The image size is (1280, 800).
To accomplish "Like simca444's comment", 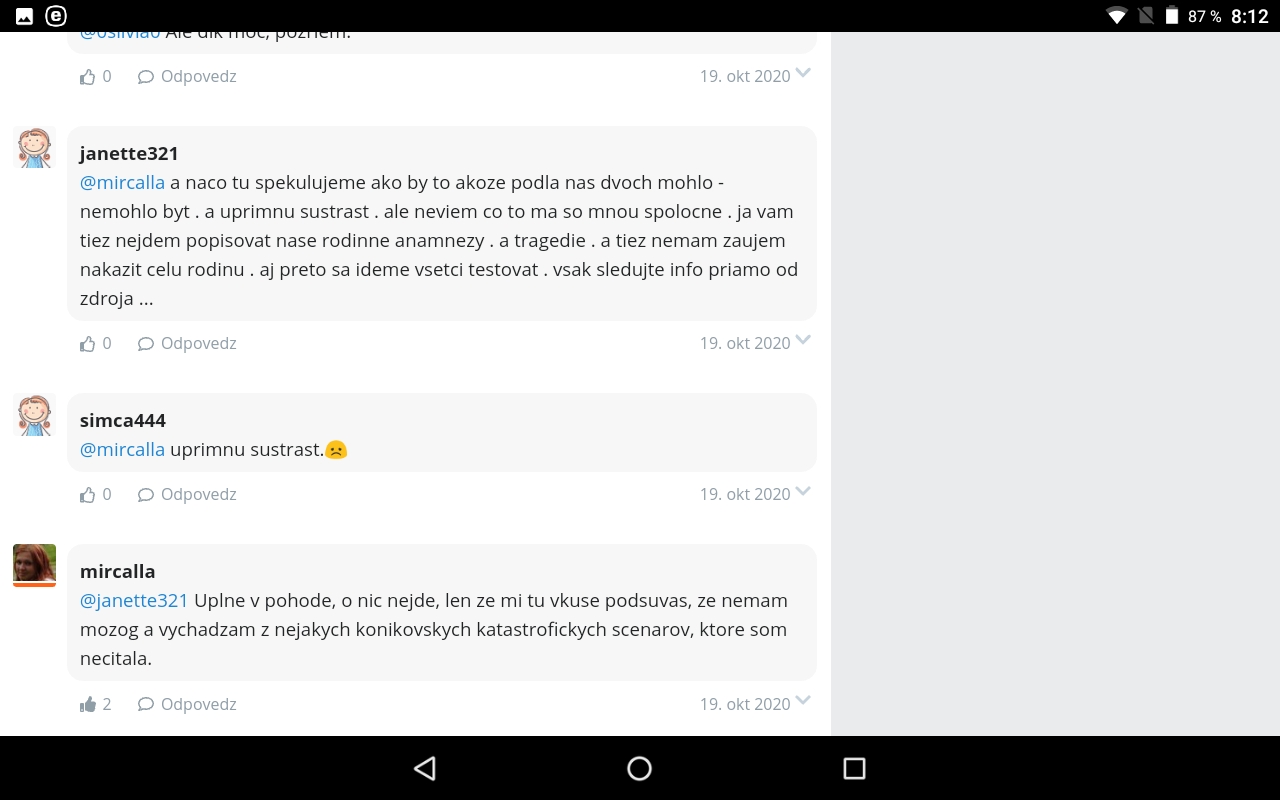I will tap(88, 495).
